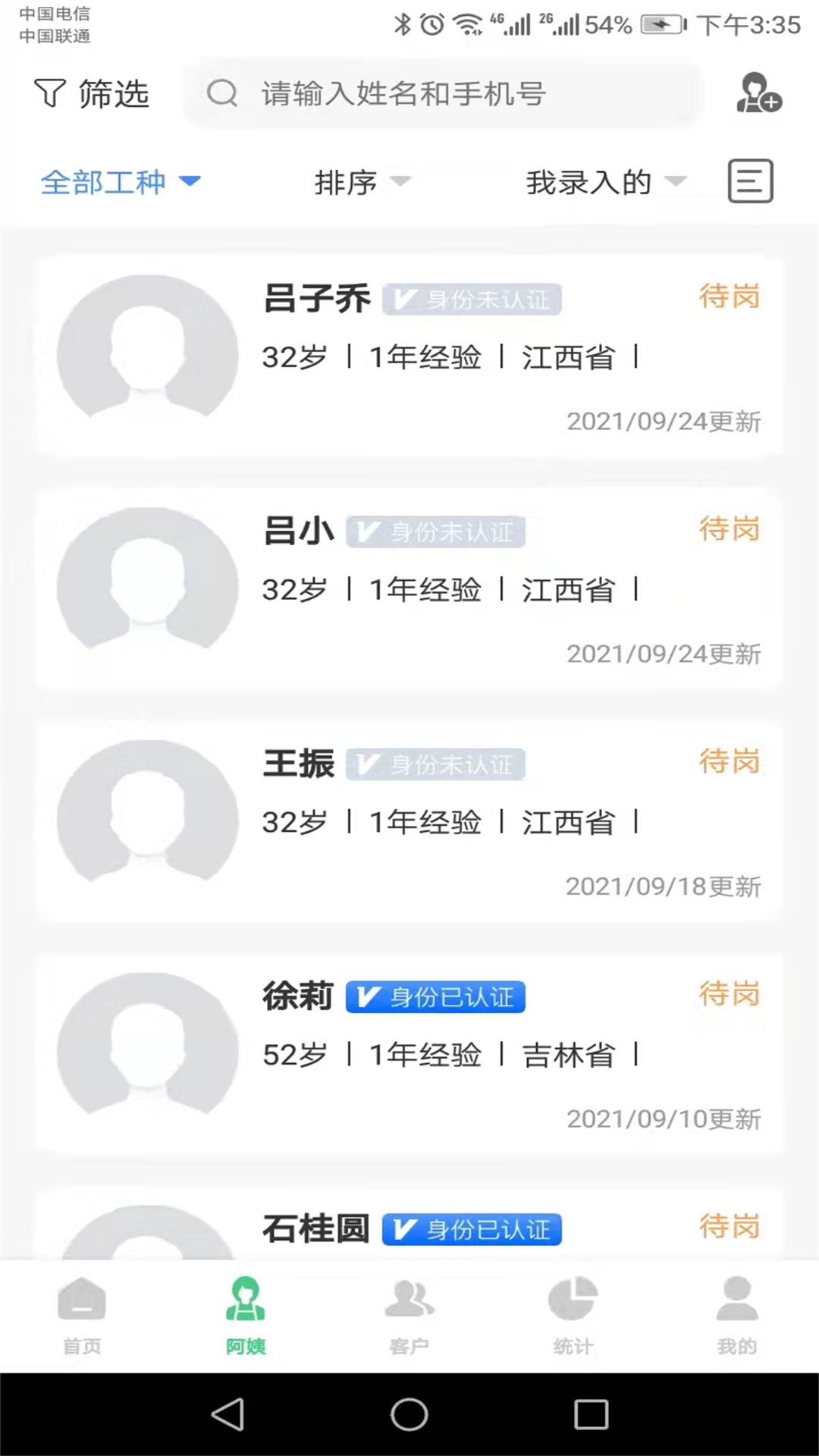Image resolution: width=819 pixels, height=1456 pixels.
Task: Select the 阿姨 tab
Action: click(x=246, y=1316)
